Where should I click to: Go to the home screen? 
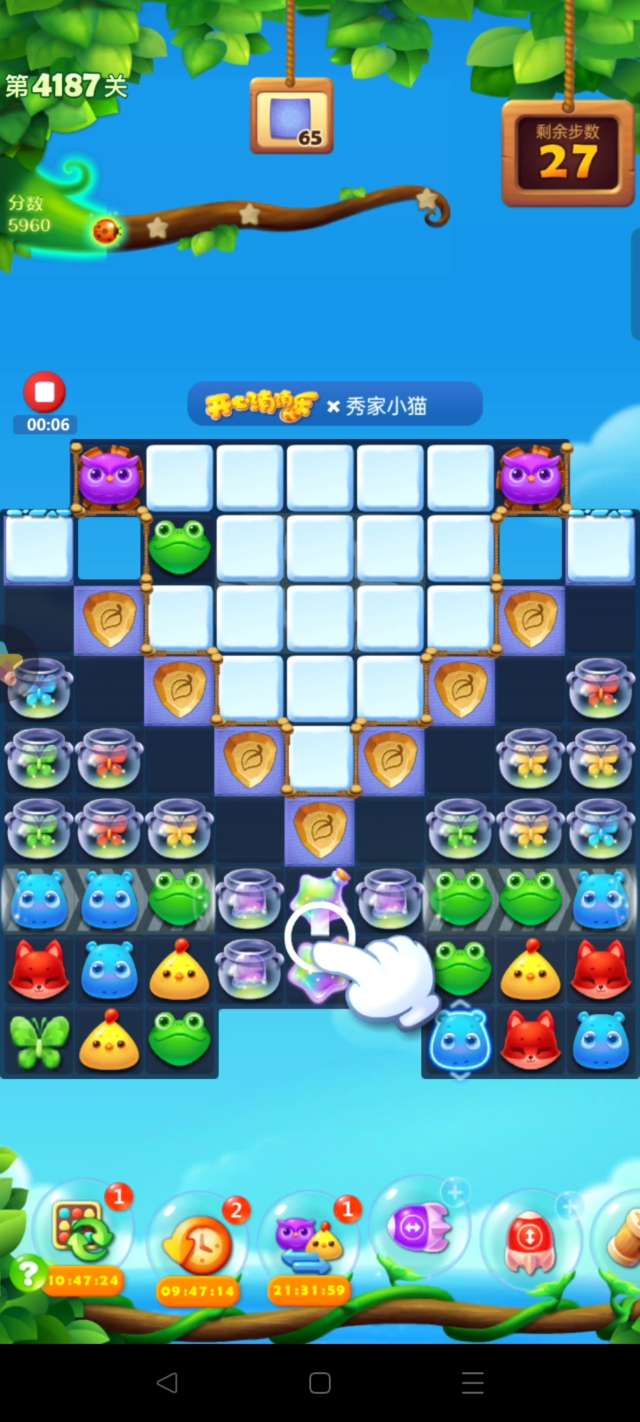pos(320,1383)
